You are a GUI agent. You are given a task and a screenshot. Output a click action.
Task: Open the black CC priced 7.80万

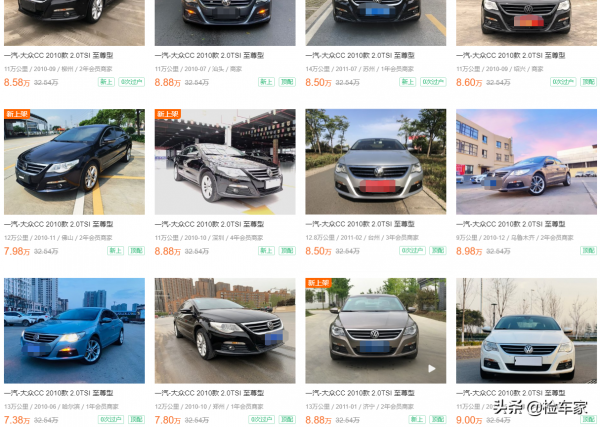pos(225,330)
